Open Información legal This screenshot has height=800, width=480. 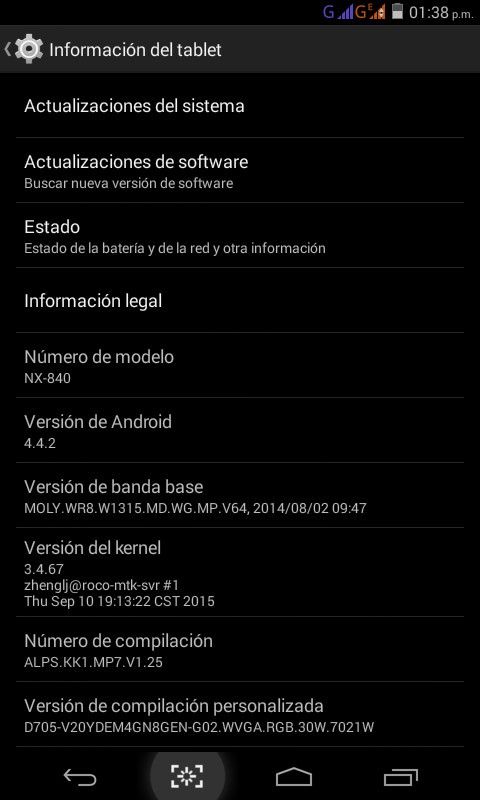click(x=240, y=301)
